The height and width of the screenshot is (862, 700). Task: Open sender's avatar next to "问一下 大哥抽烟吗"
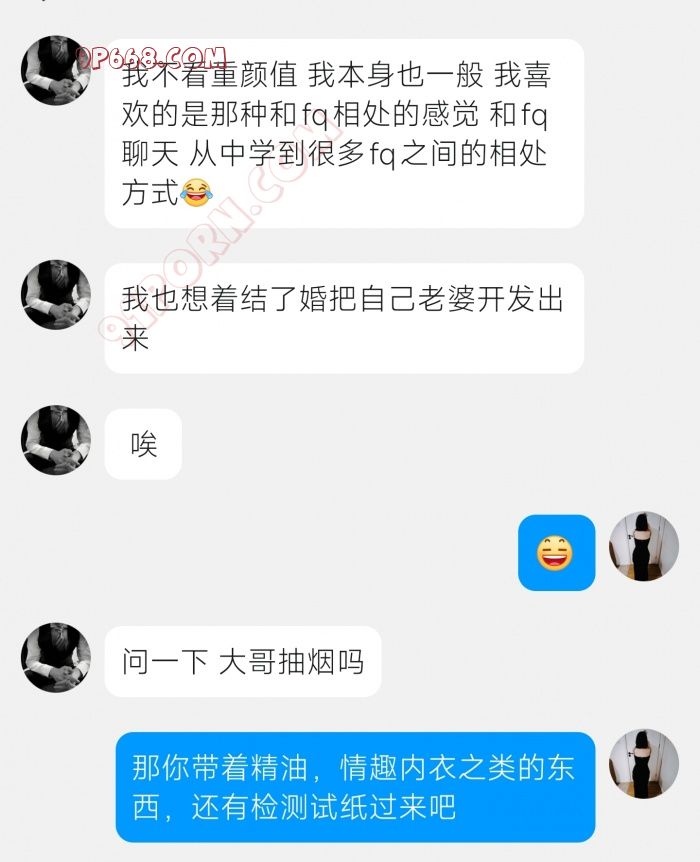point(56,657)
